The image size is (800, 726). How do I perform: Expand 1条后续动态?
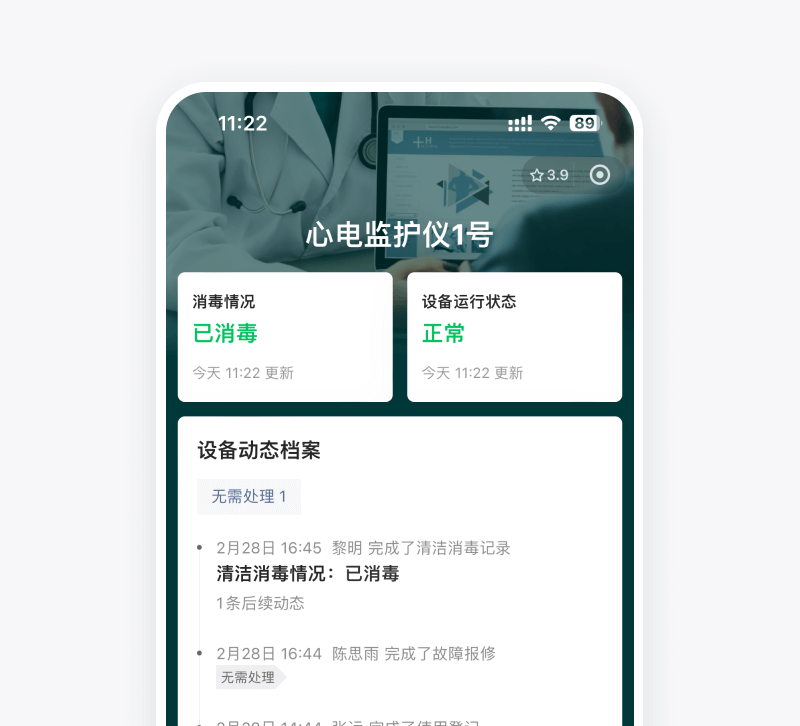260,603
